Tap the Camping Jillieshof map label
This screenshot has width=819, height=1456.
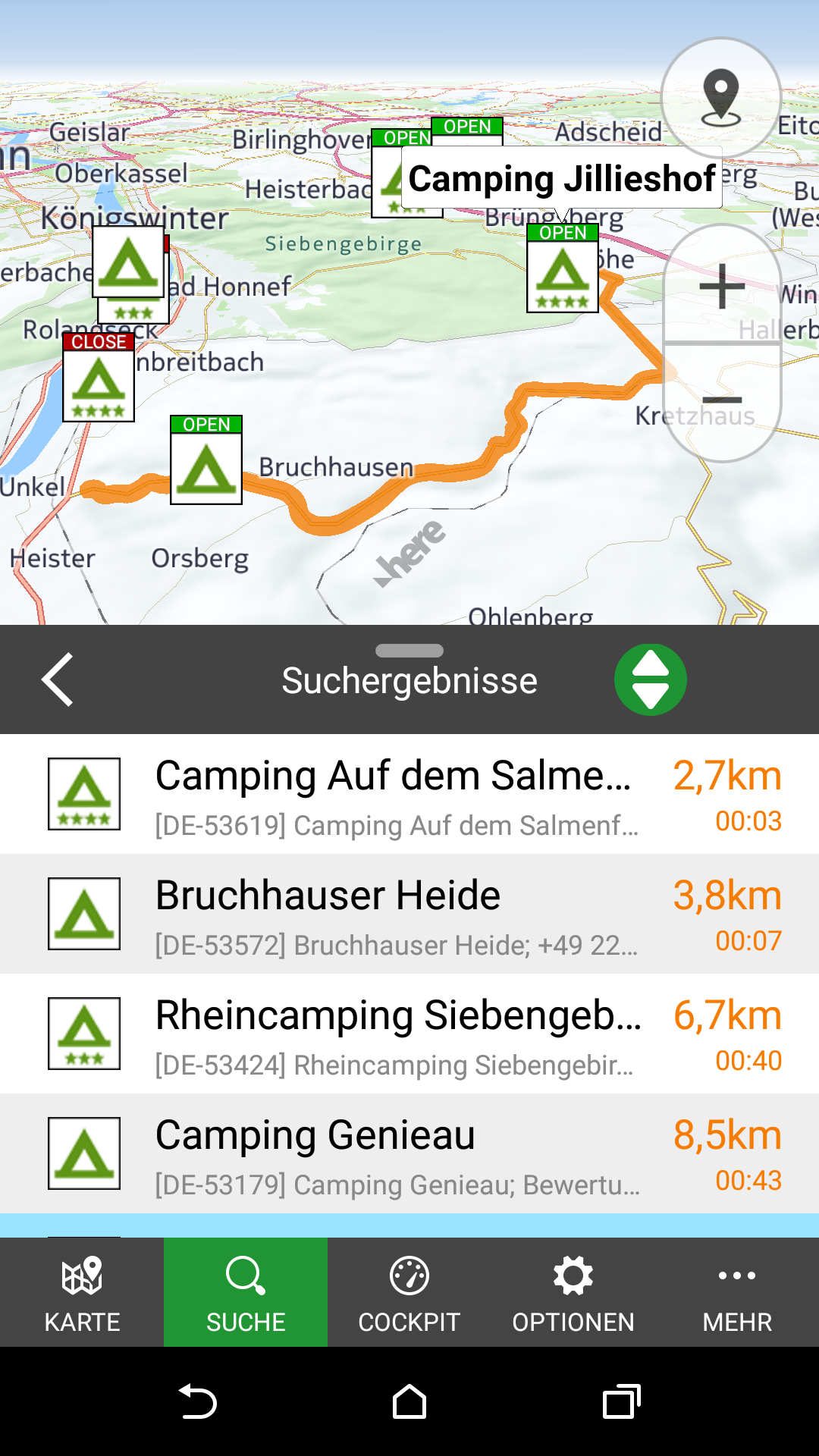click(561, 179)
